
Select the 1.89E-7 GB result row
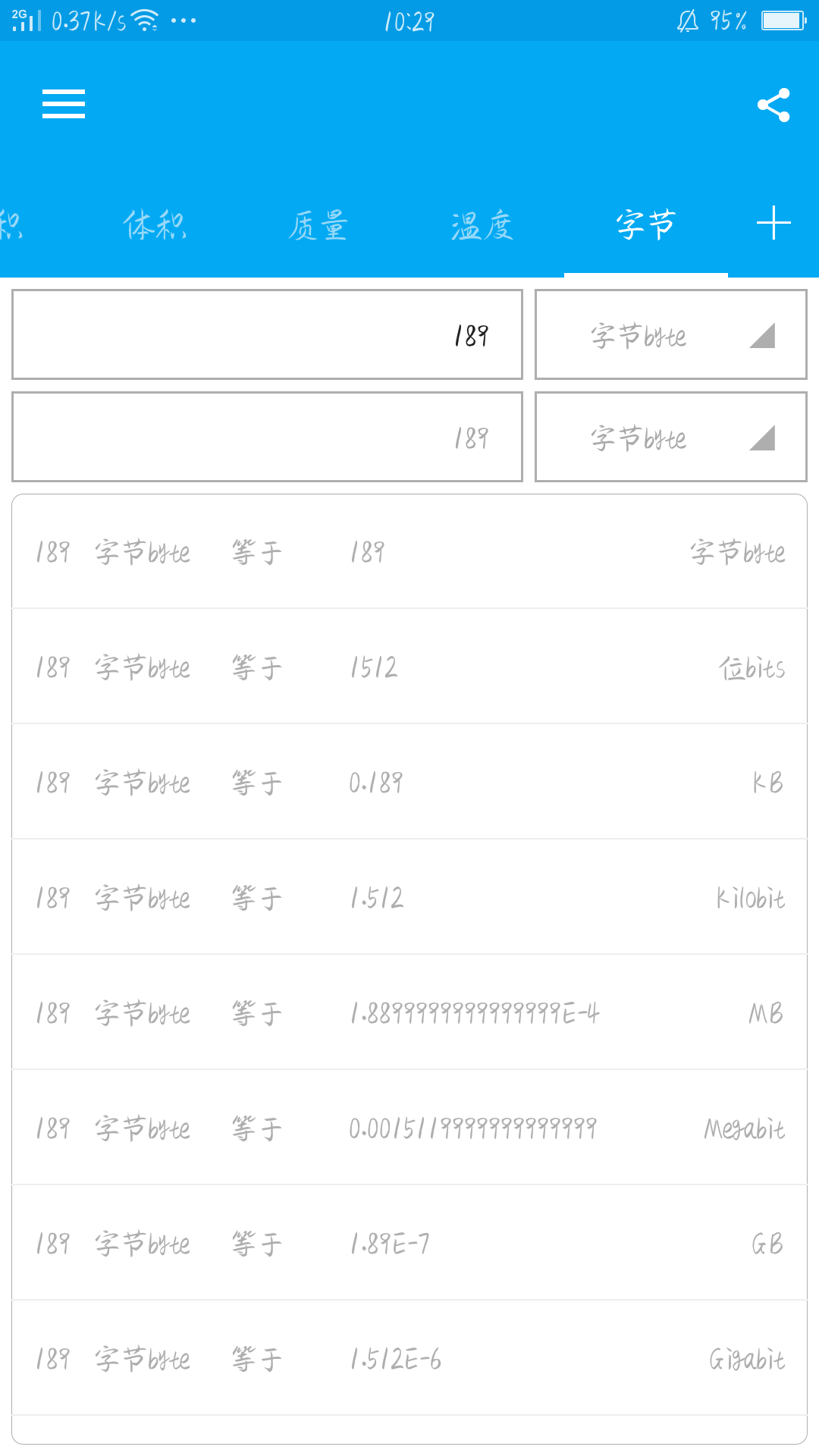(x=409, y=1243)
